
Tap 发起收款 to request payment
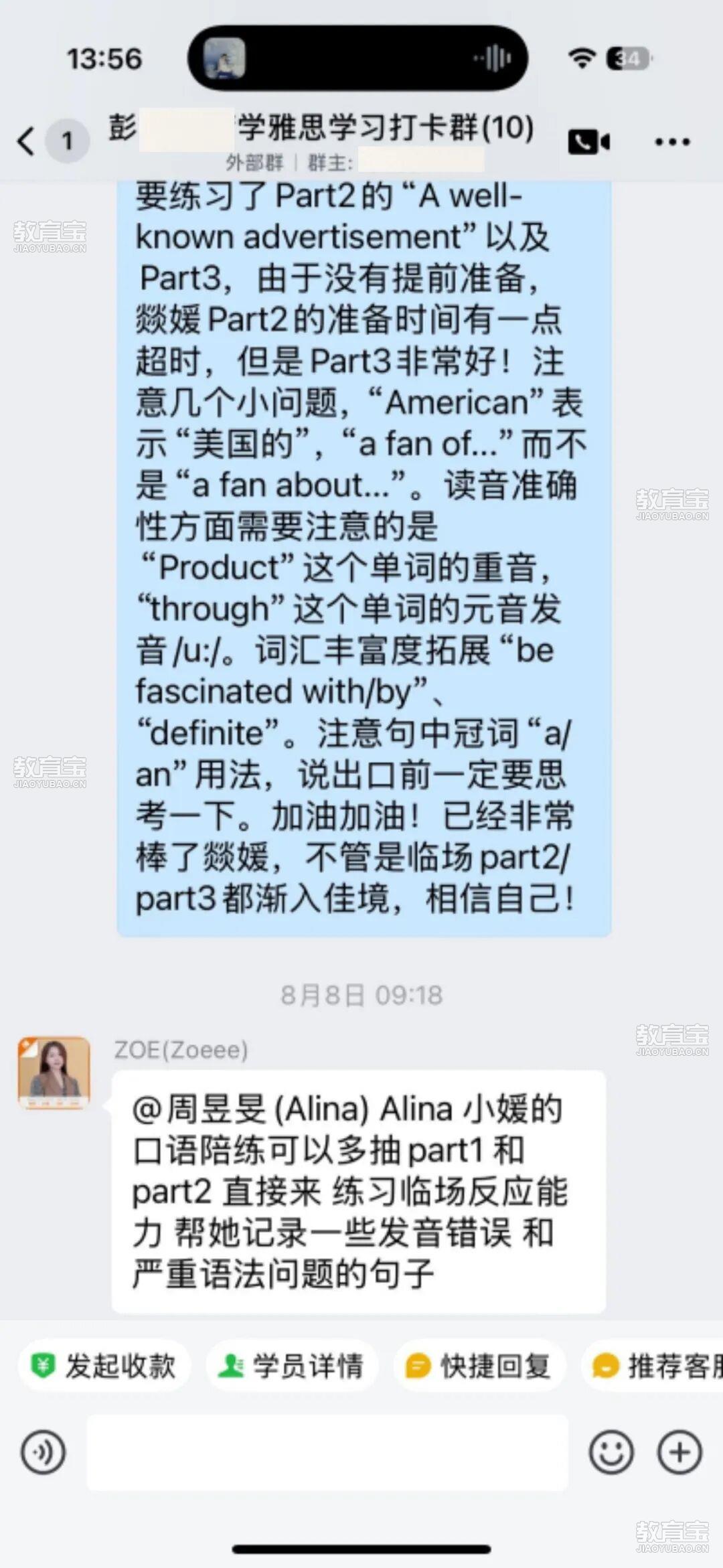106,1366
